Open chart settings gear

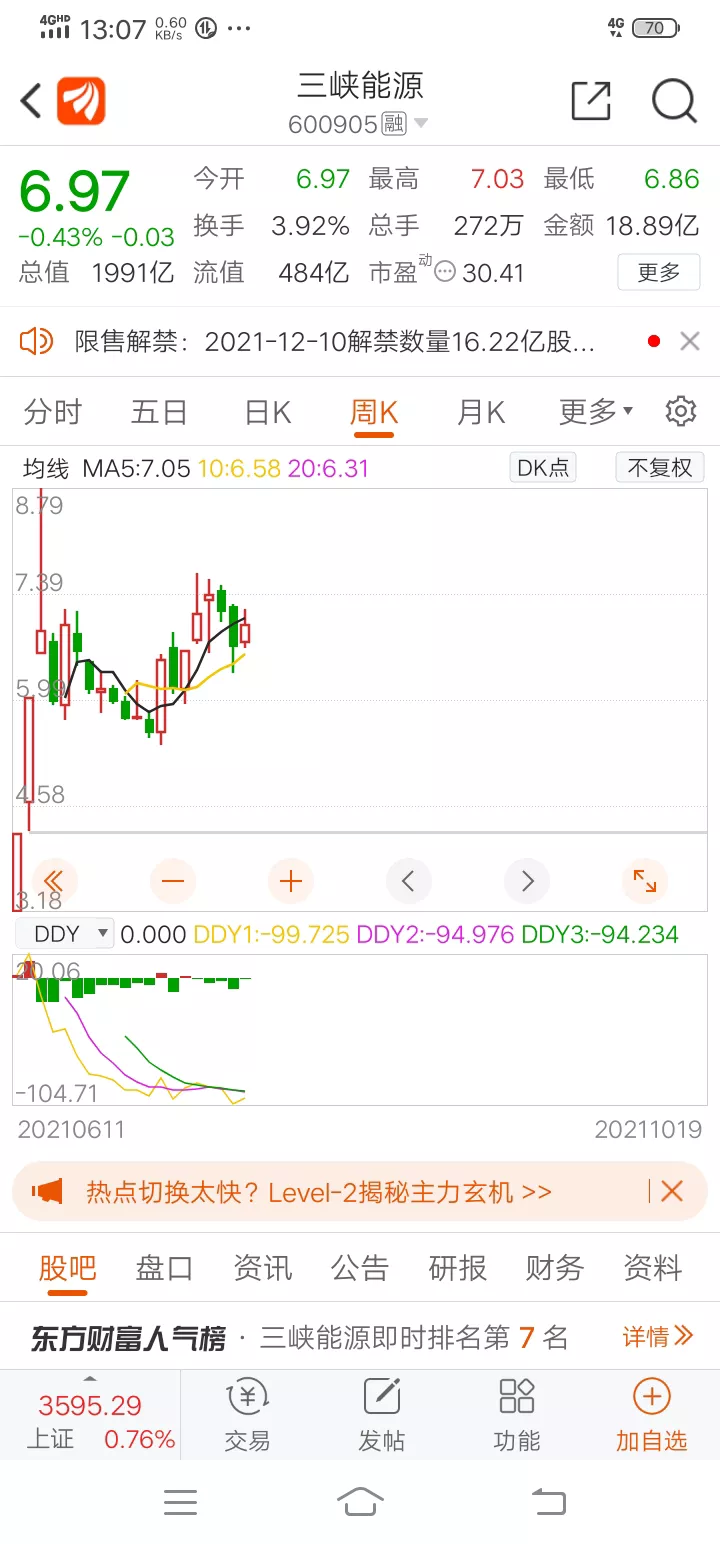pyautogui.click(x=681, y=411)
